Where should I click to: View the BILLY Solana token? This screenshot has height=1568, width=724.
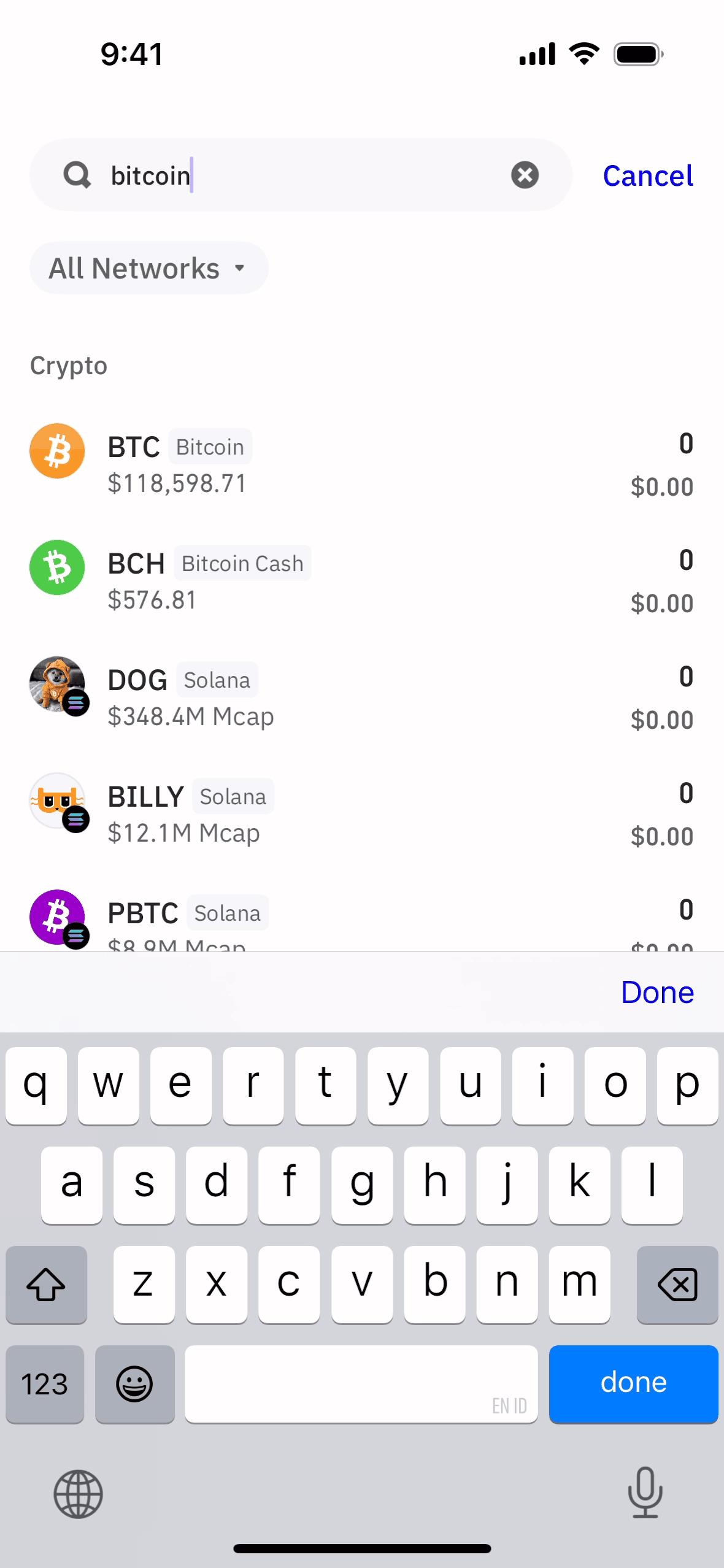[x=361, y=814]
